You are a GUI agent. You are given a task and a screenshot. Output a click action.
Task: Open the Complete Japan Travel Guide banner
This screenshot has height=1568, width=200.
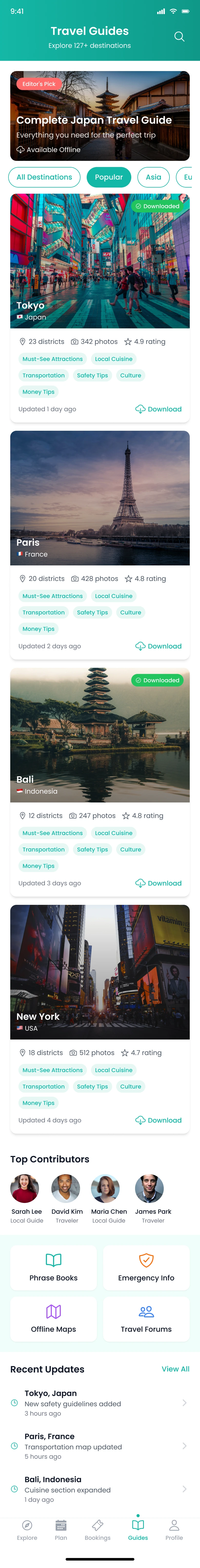click(100, 116)
